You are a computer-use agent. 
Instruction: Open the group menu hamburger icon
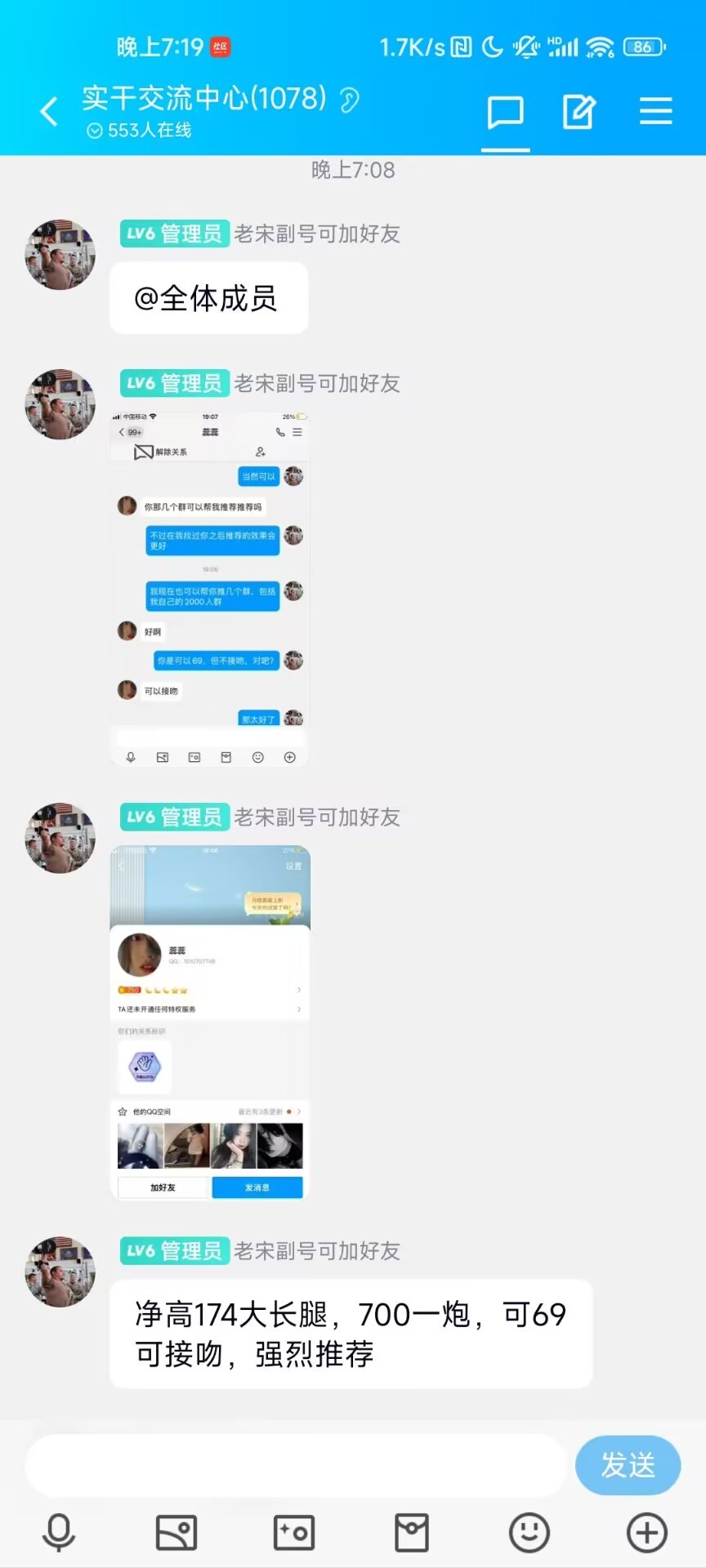tap(655, 112)
